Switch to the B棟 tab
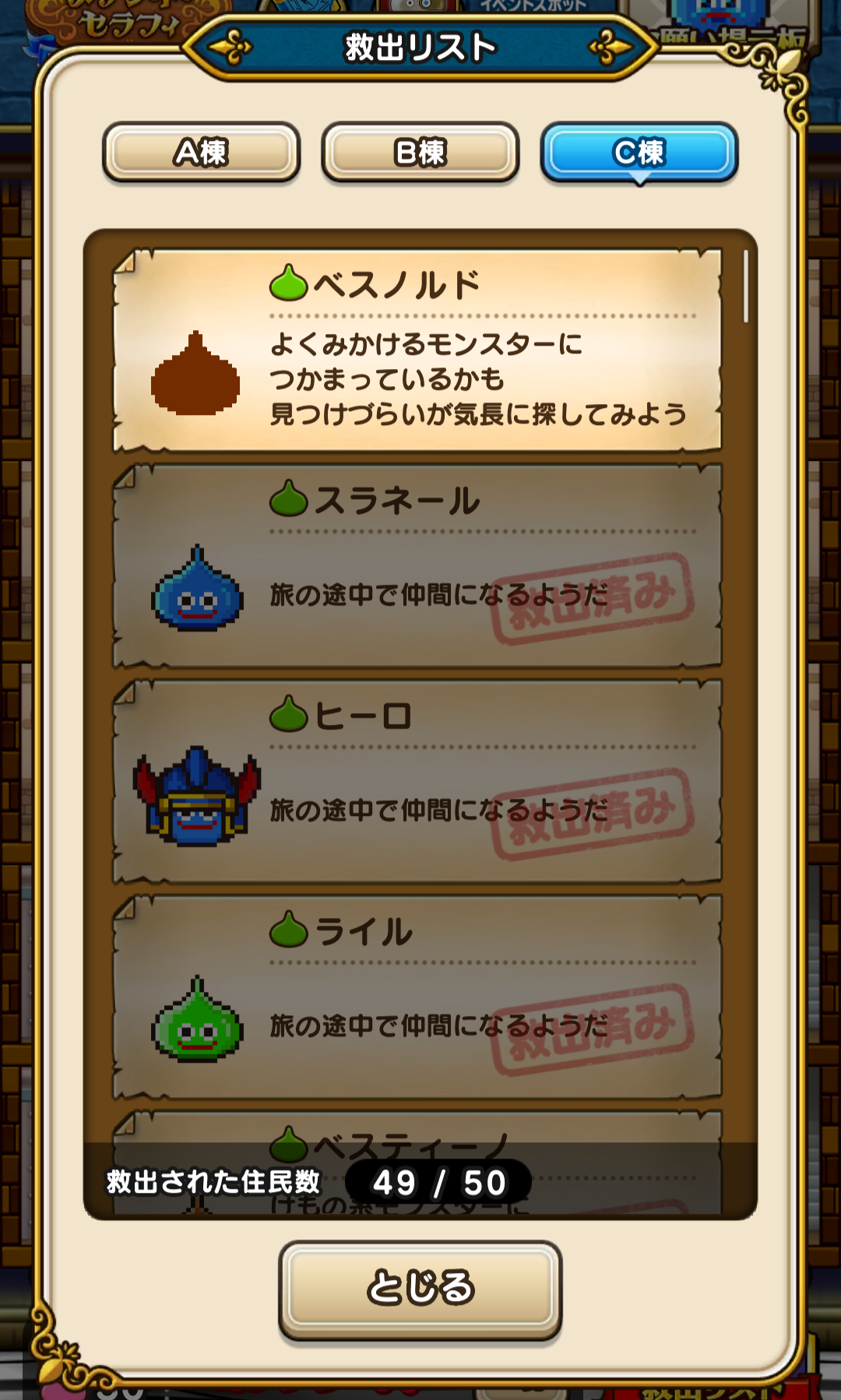The image size is (841, 1400). click(420, 152)
